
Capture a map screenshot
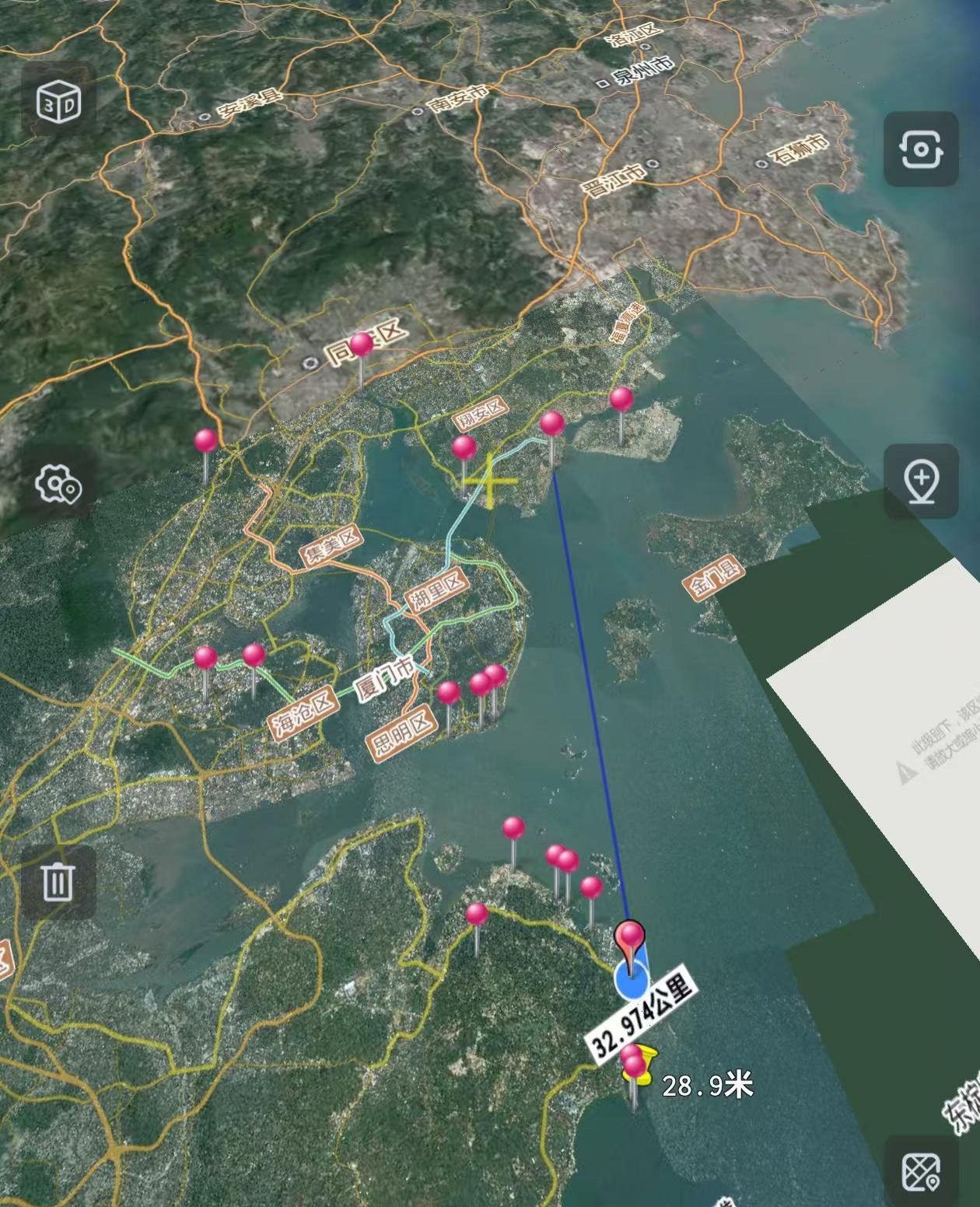[x=921, y=149]
